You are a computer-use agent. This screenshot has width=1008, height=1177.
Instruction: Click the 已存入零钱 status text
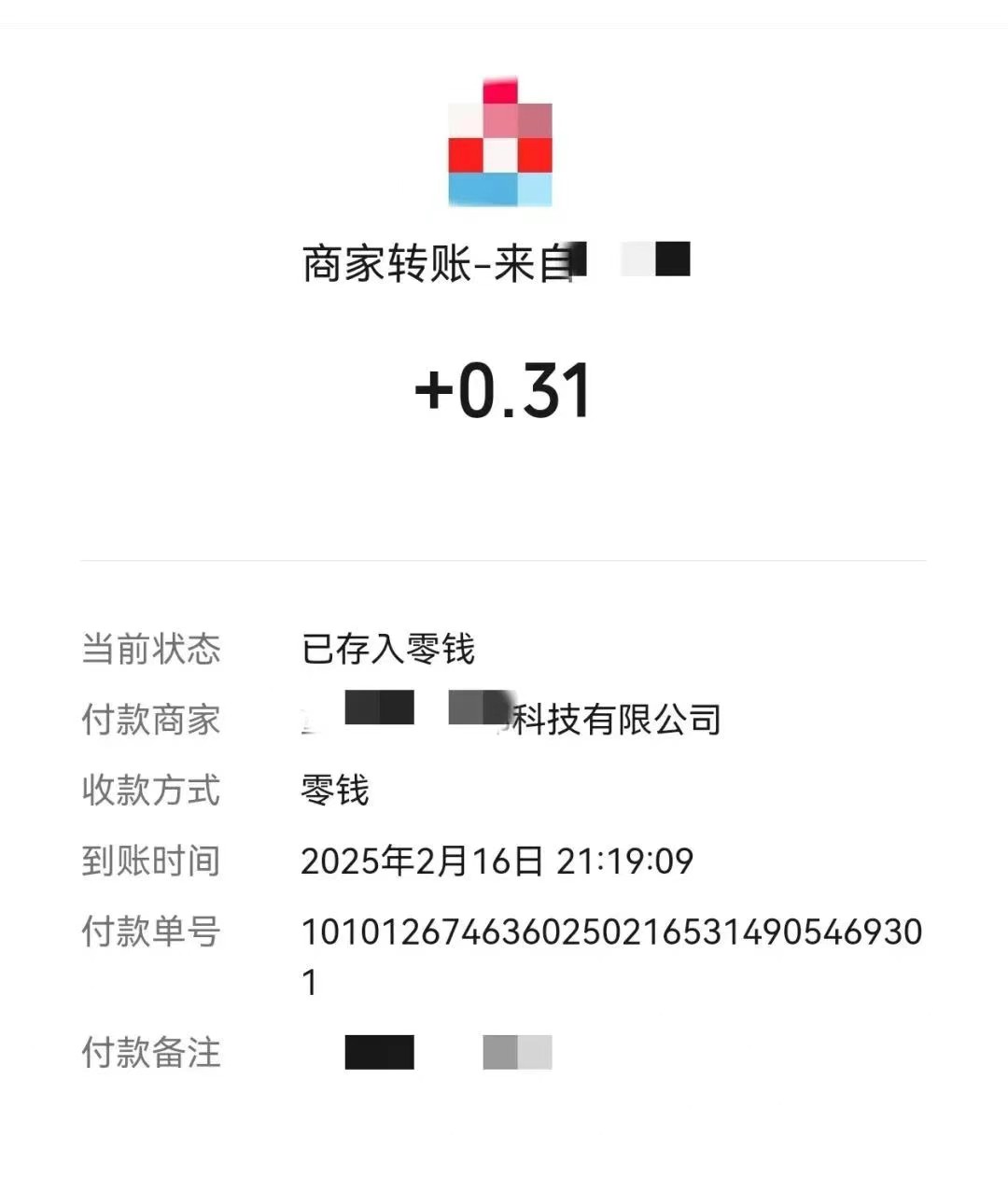[x=388, y=651]
